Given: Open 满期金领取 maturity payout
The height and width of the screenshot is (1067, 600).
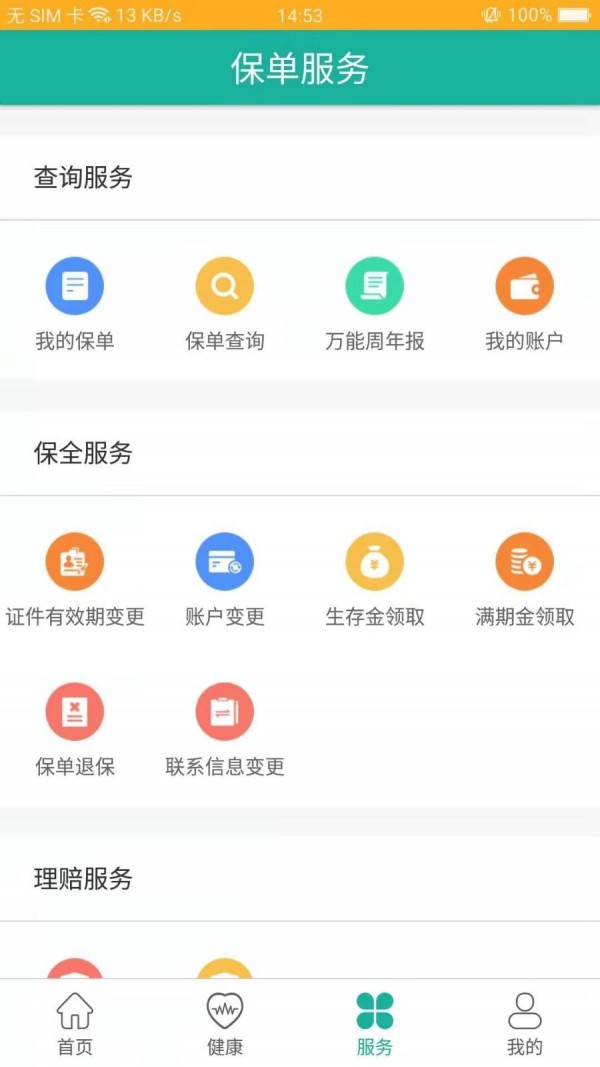Looking at the screenshot, I should point(524,580).
